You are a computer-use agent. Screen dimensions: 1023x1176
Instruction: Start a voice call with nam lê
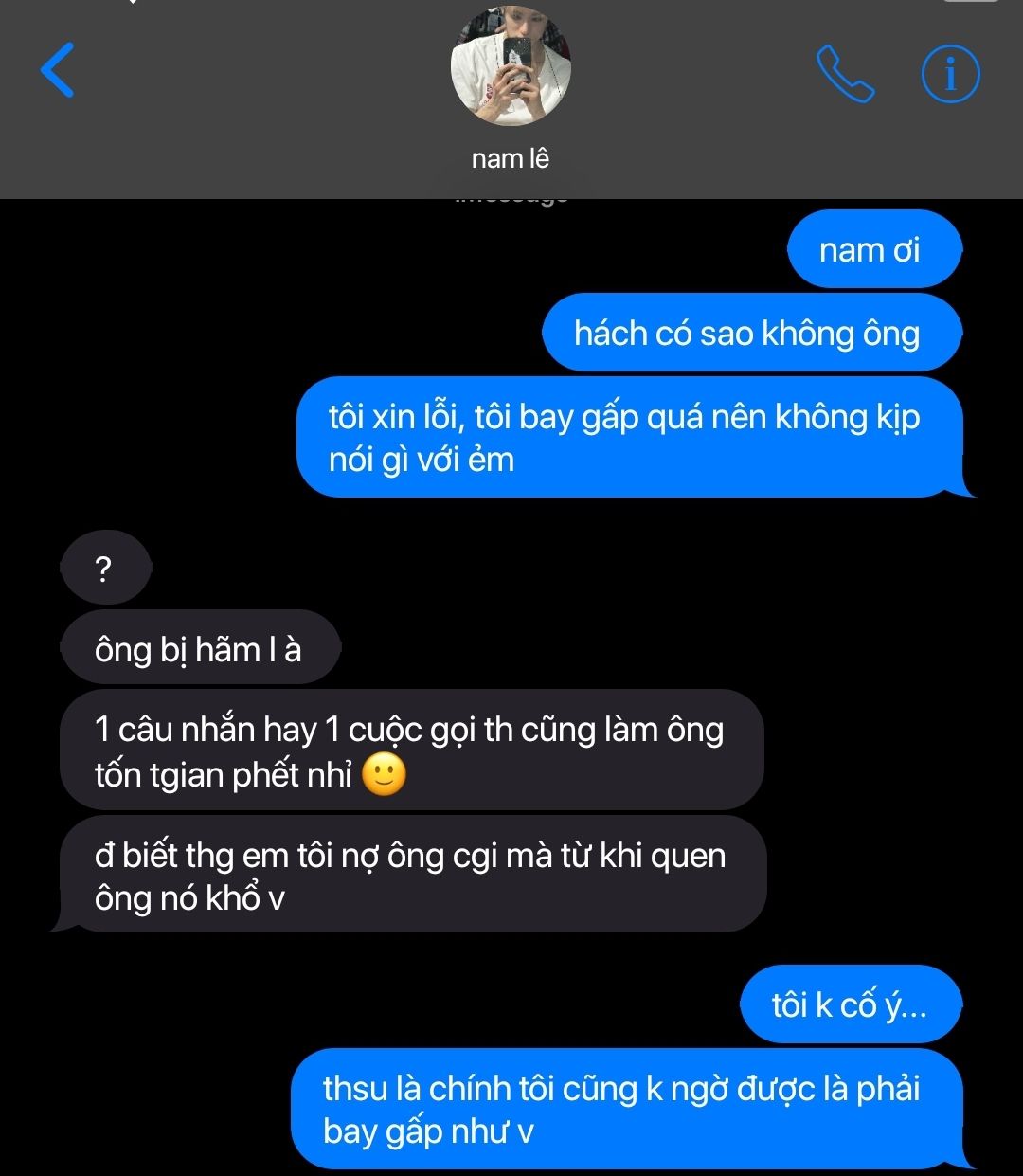coord(845,74)
